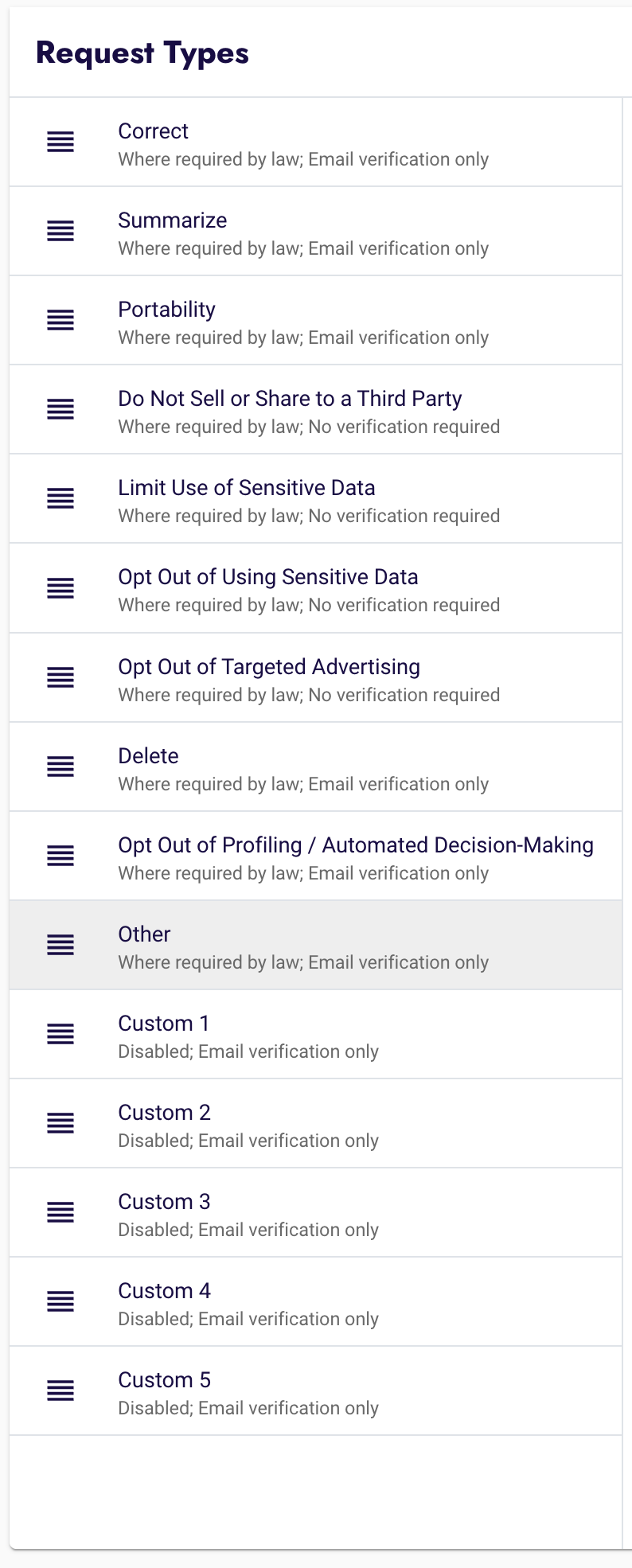
Task: Click the drag handle beside Other
Action: (60, 945)
